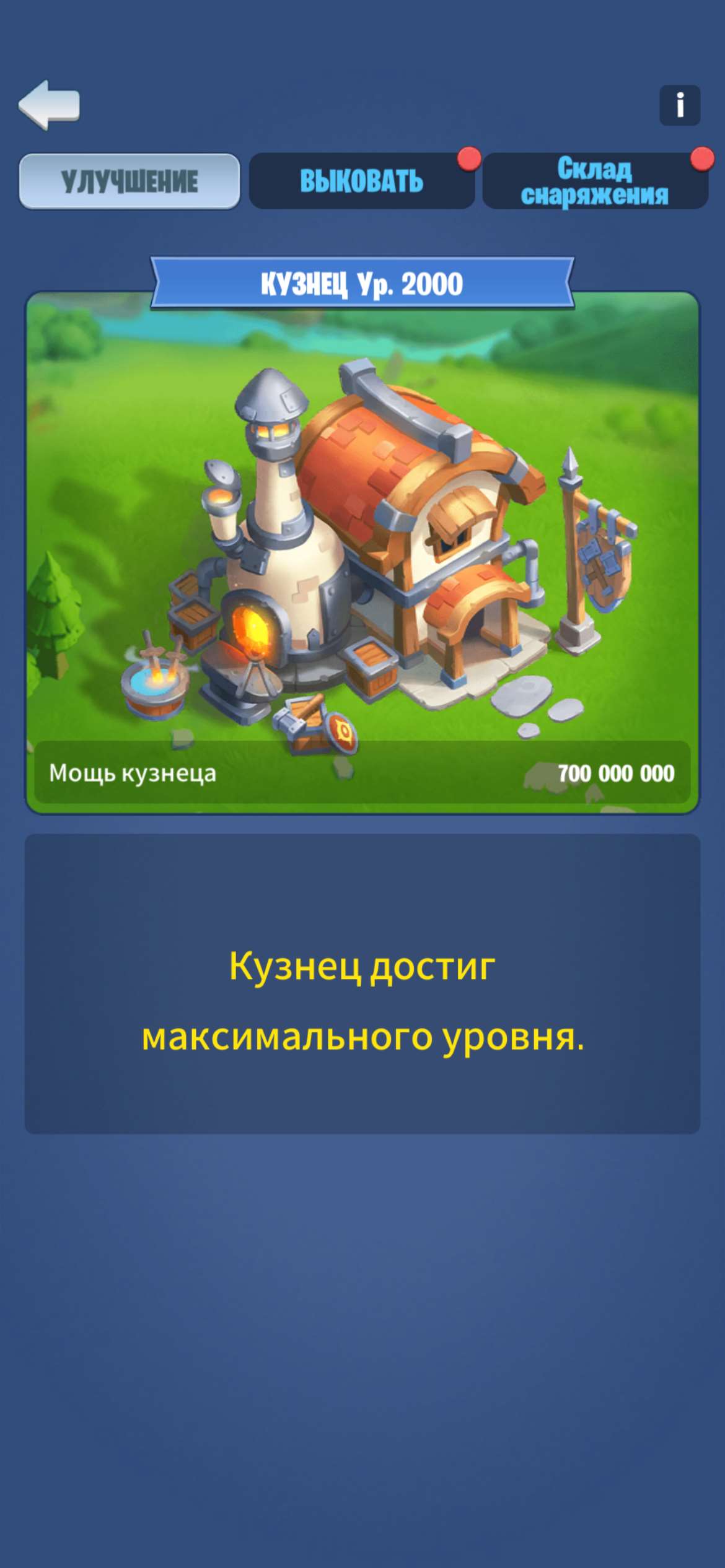This screenshot has height=1568, width=725.
Task: Open the ВЫКОВАТЬ tab
Action: point(362,181)
